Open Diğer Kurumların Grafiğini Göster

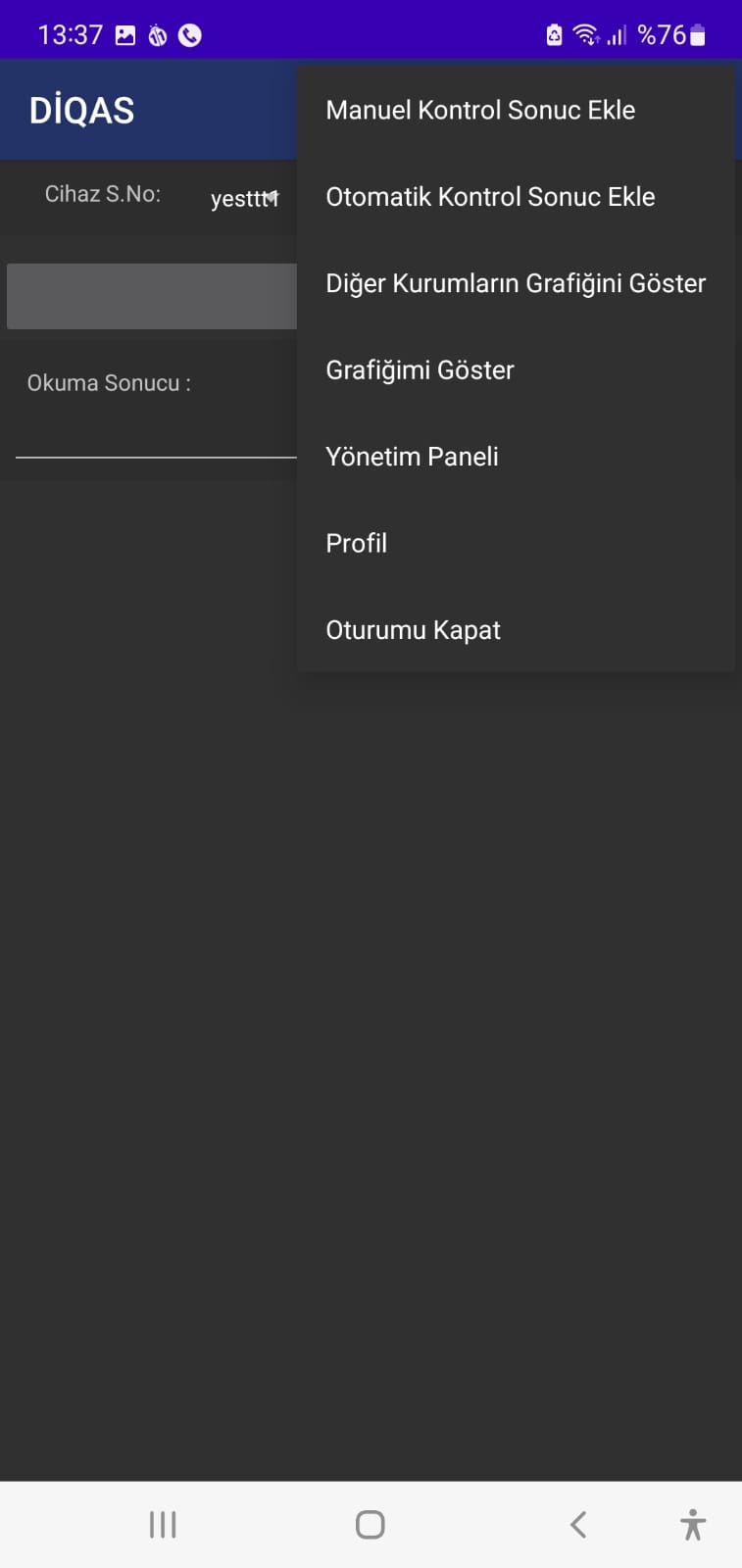tap(516, 283)
